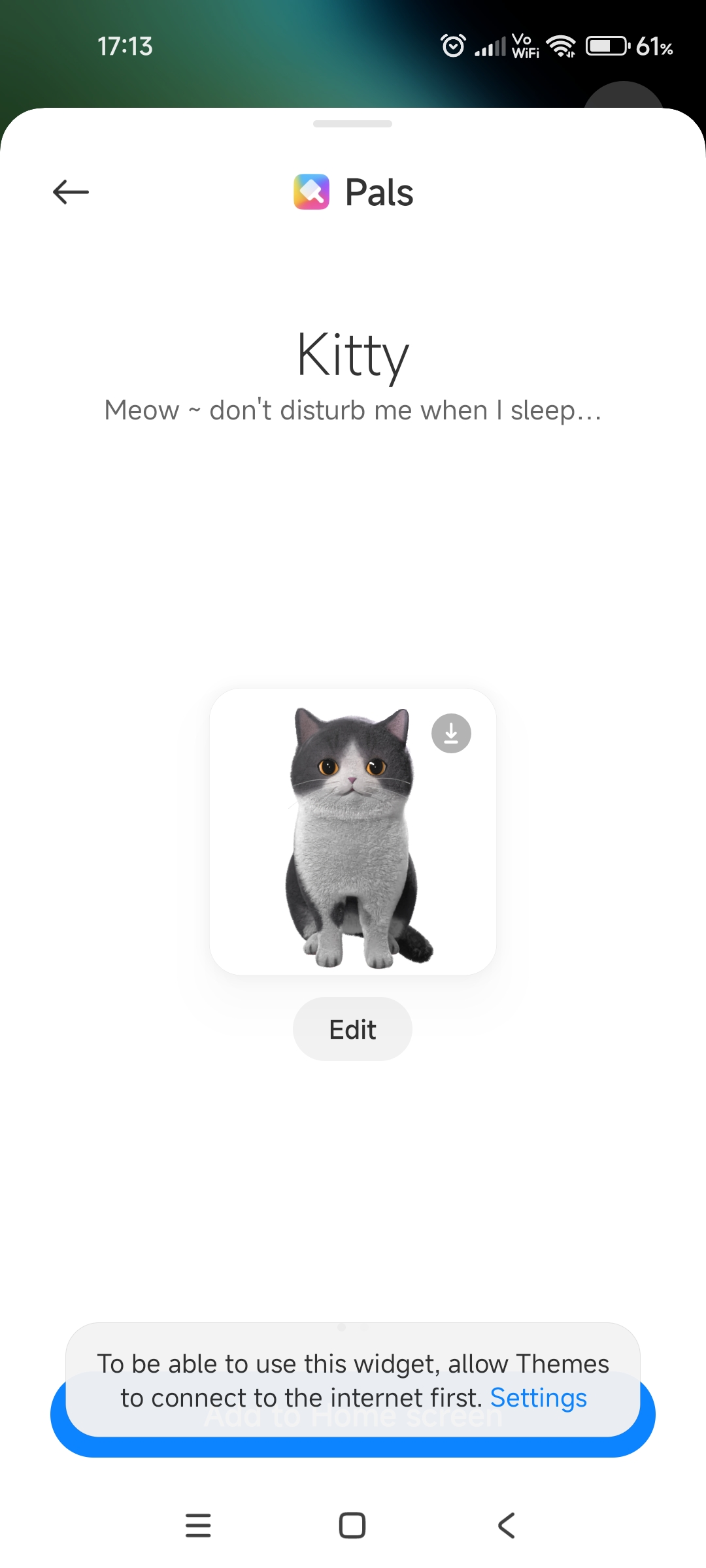This screenshot has width=706, height=1568.
Task: Go back using the top-left arrow
Action: [x=71, y=192]
